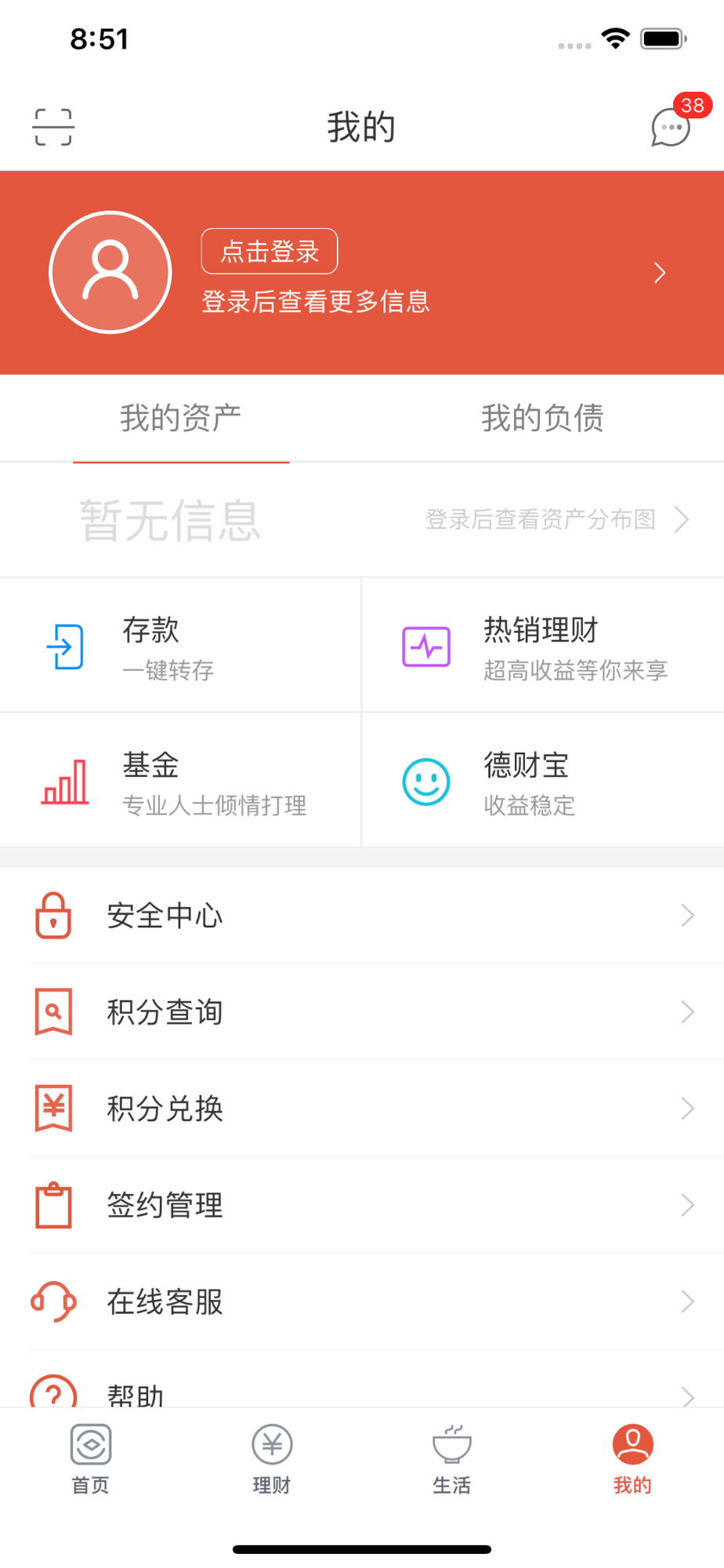The image size is (724, 1568).
Task: Open the 帮助 row
Action: click(362, 1379)
